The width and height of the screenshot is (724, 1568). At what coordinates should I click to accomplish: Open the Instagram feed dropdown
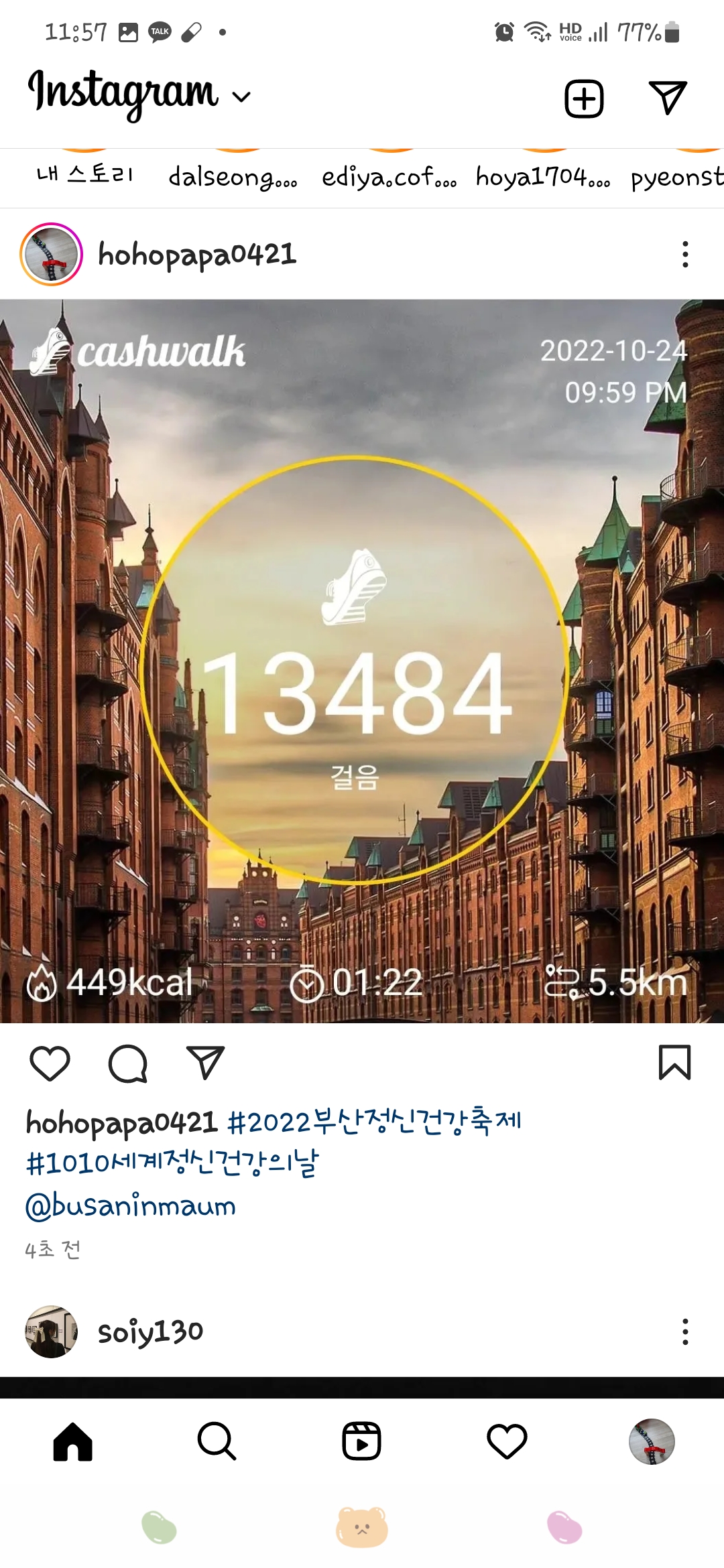pos(241,97)
